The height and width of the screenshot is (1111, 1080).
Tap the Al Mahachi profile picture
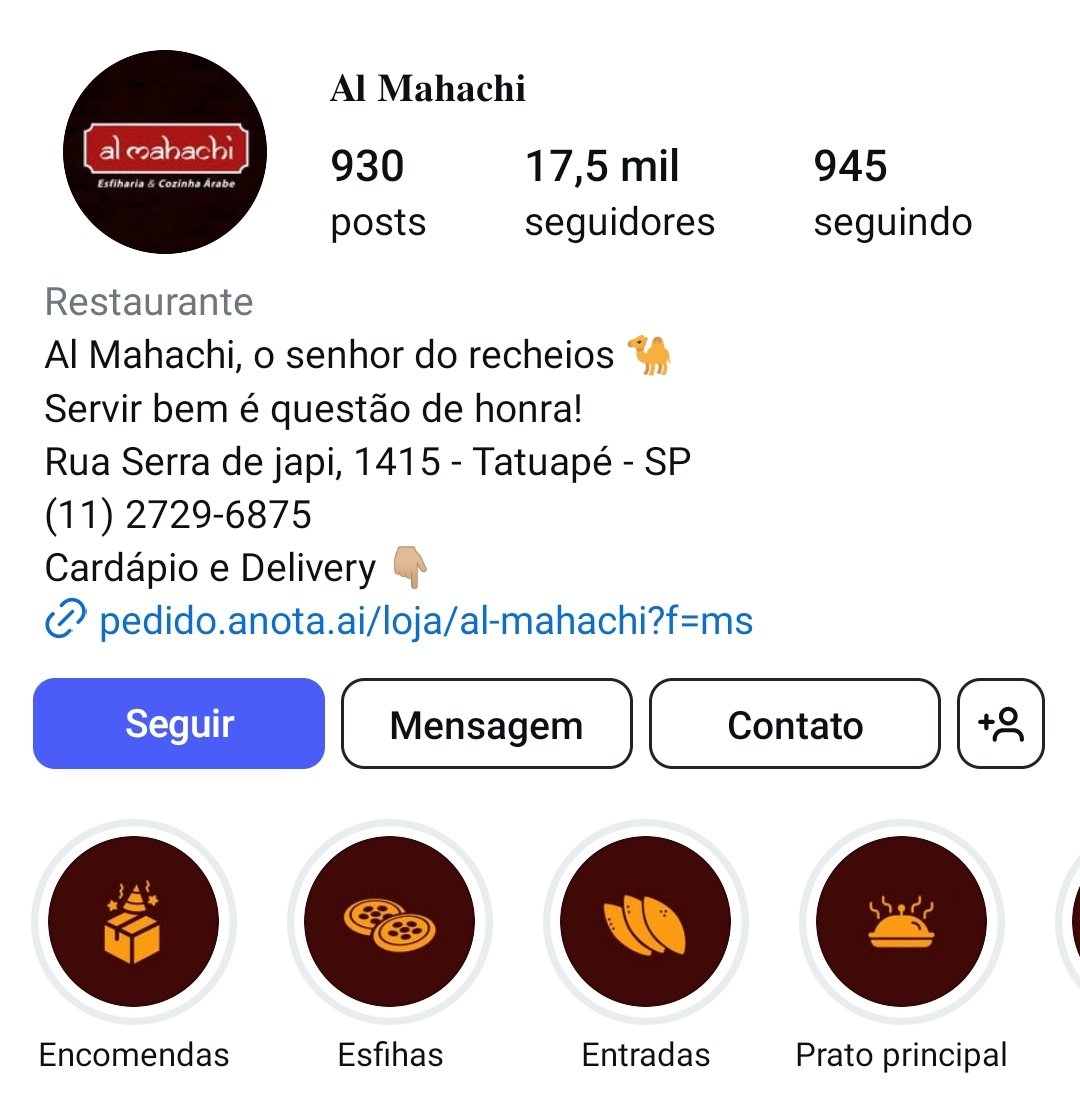pyautogui.click(x=165, y=152)
